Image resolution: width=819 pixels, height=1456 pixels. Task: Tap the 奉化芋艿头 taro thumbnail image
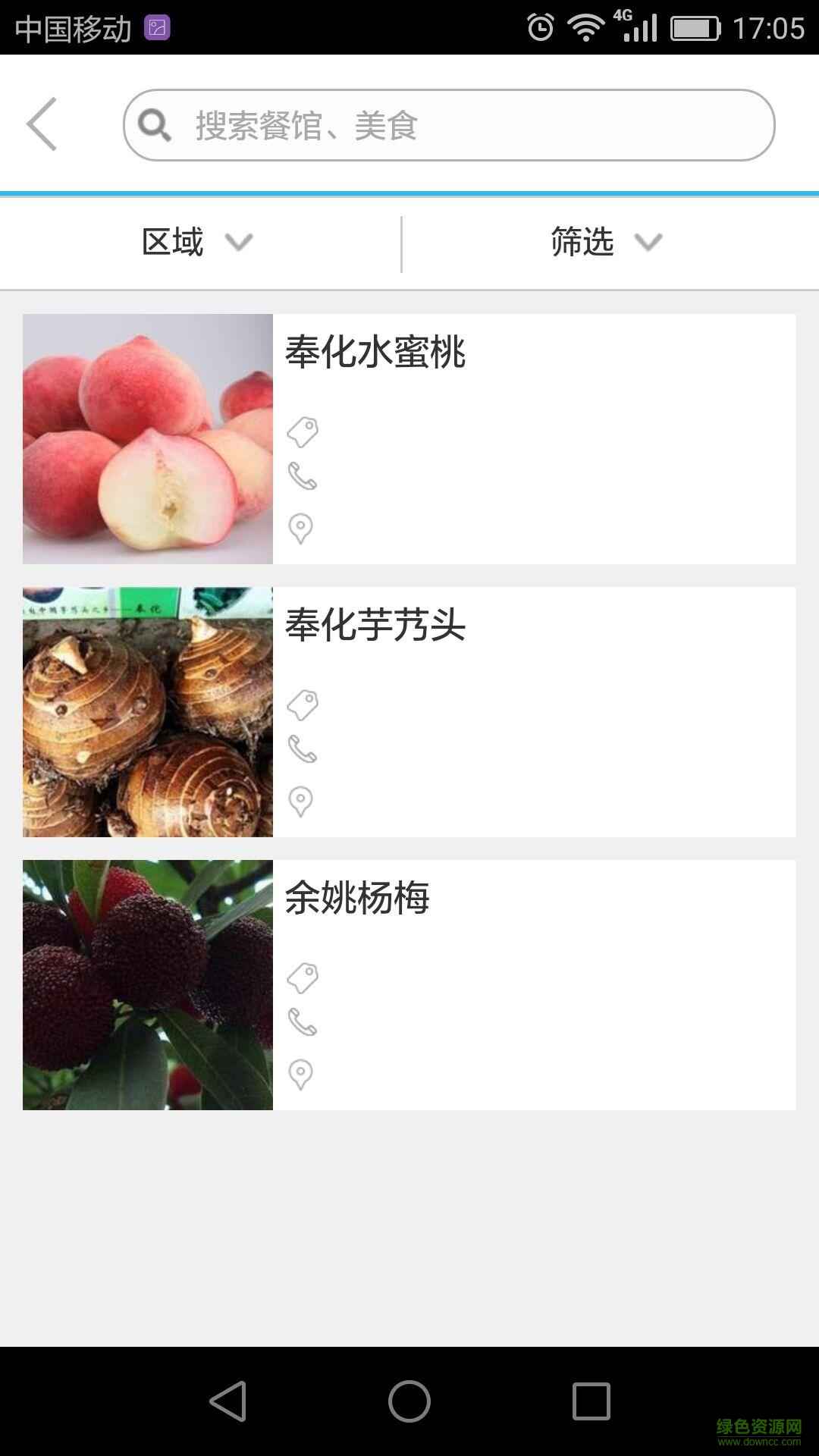pyautogui.click(x=147, y=711)
